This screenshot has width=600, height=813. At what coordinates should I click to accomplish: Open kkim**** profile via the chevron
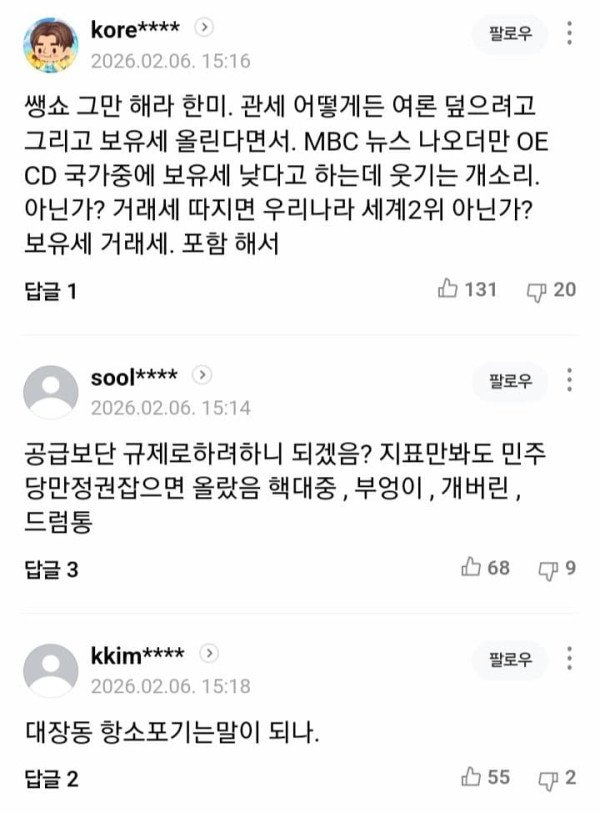pyautogui.click(x=209, y=653)
